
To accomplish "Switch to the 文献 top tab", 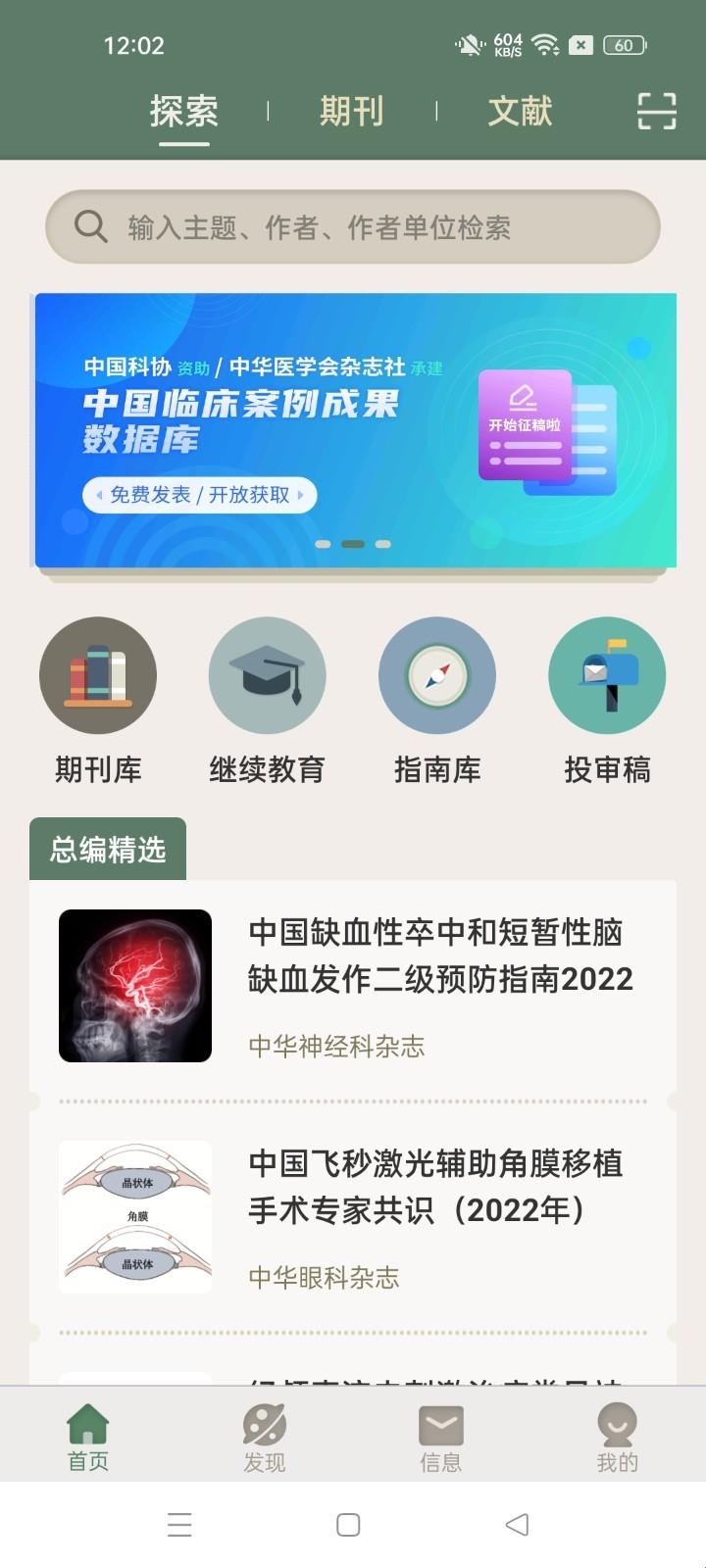I will [x=520, y=112].
